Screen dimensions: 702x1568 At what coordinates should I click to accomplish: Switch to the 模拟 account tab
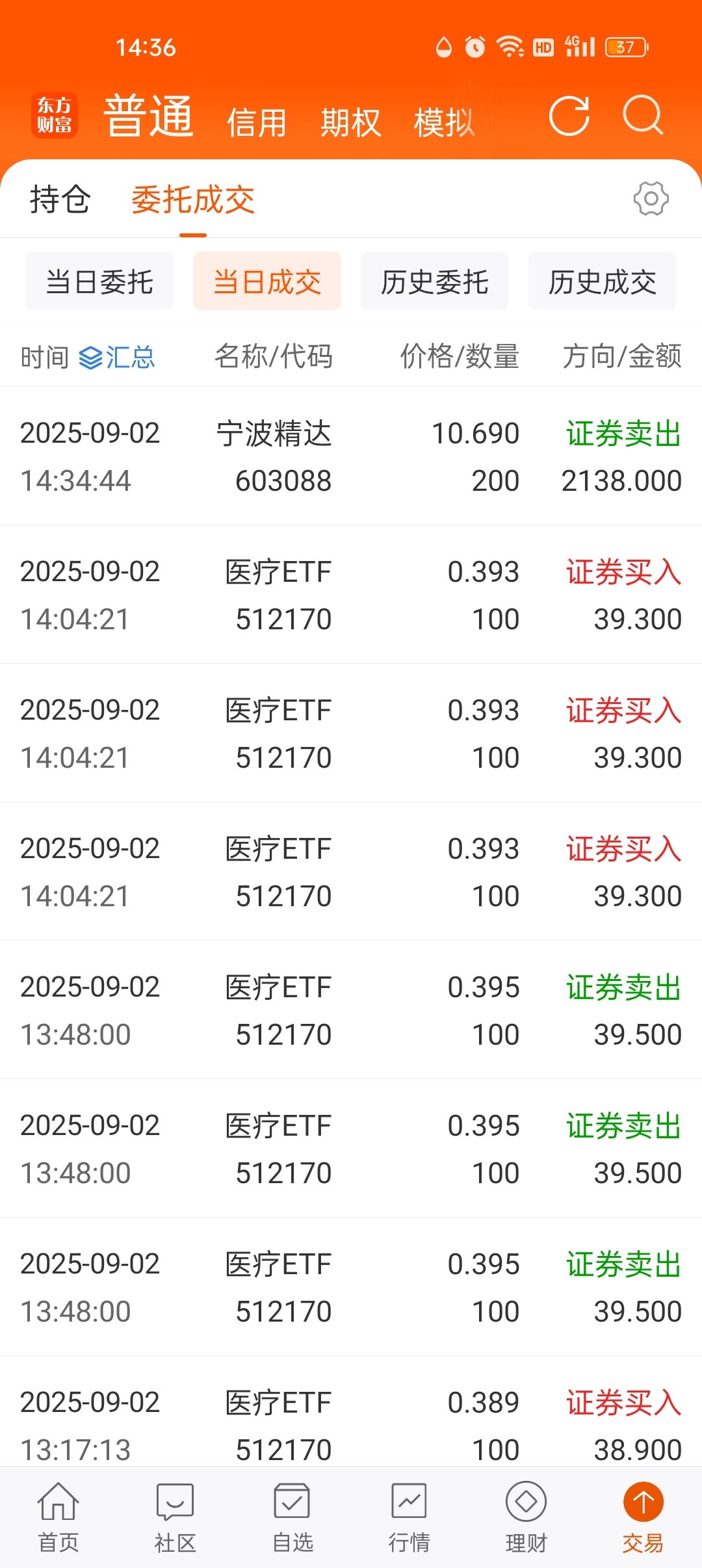pos(445,123)
